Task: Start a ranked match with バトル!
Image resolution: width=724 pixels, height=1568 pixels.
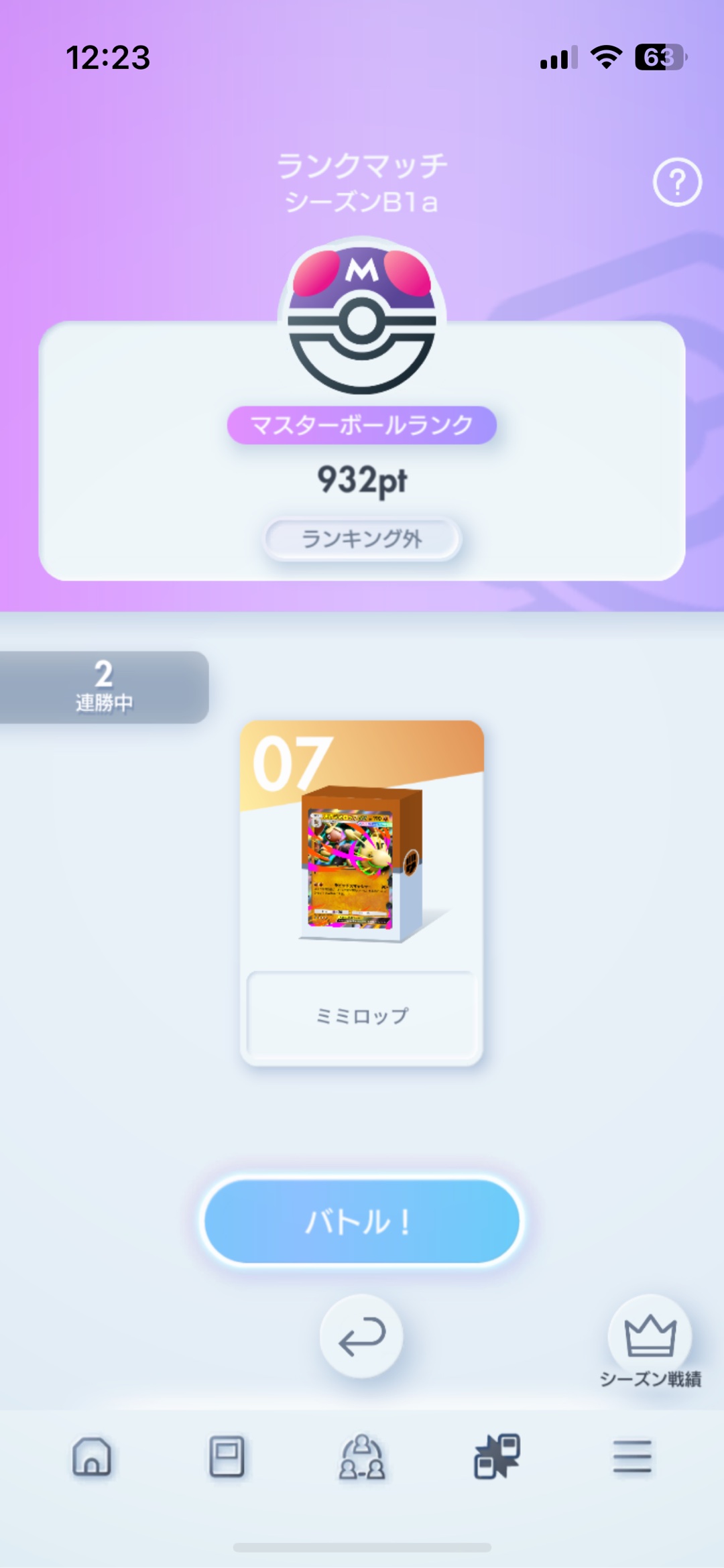Action: (x=362, y=1221)
